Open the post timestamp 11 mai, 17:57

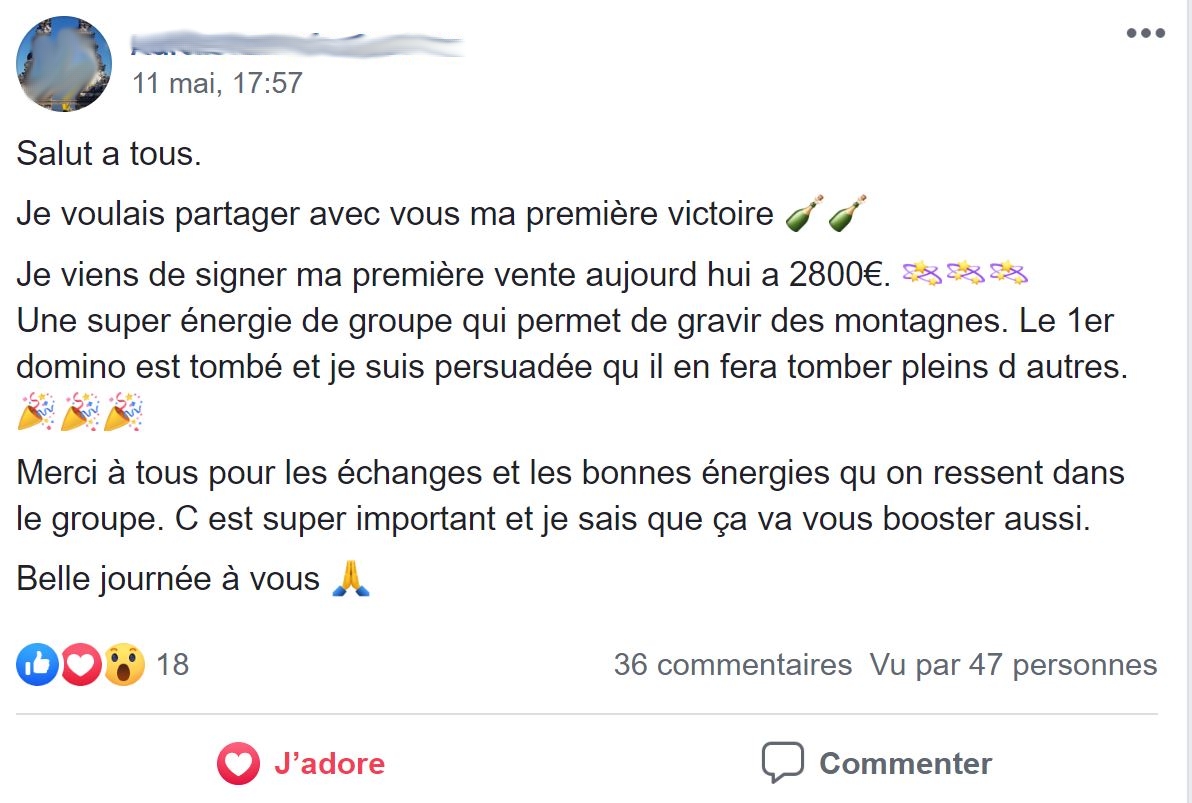[217, 83]
